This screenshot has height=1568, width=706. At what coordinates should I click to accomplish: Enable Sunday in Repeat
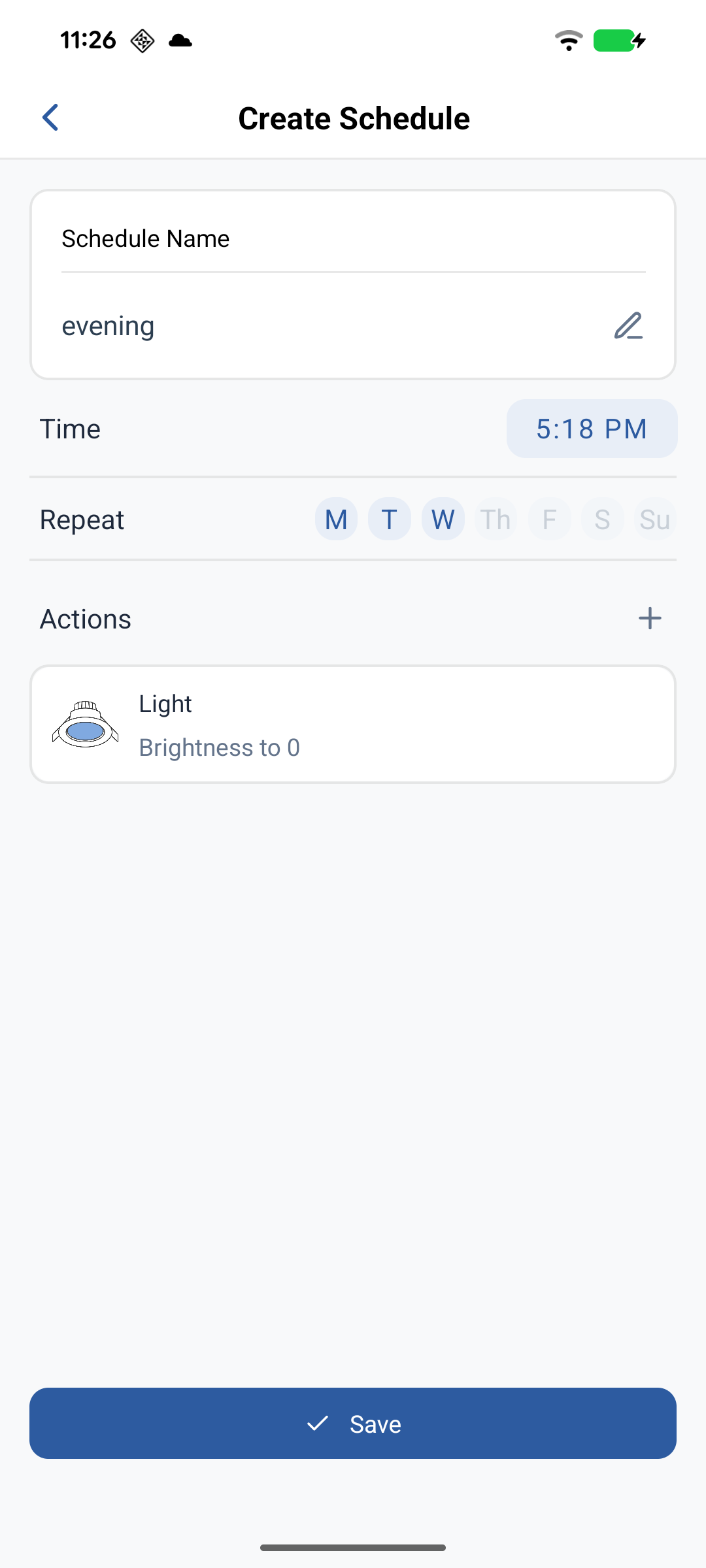(x=654, y=519)
